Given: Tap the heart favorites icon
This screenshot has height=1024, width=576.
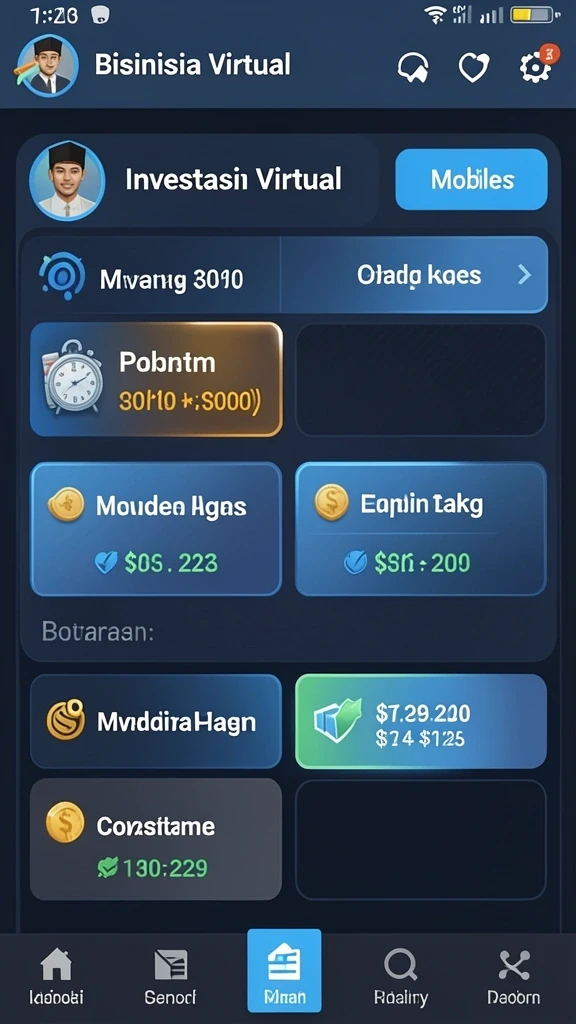Looking at the screenshot, I should [x=474, y=67].
